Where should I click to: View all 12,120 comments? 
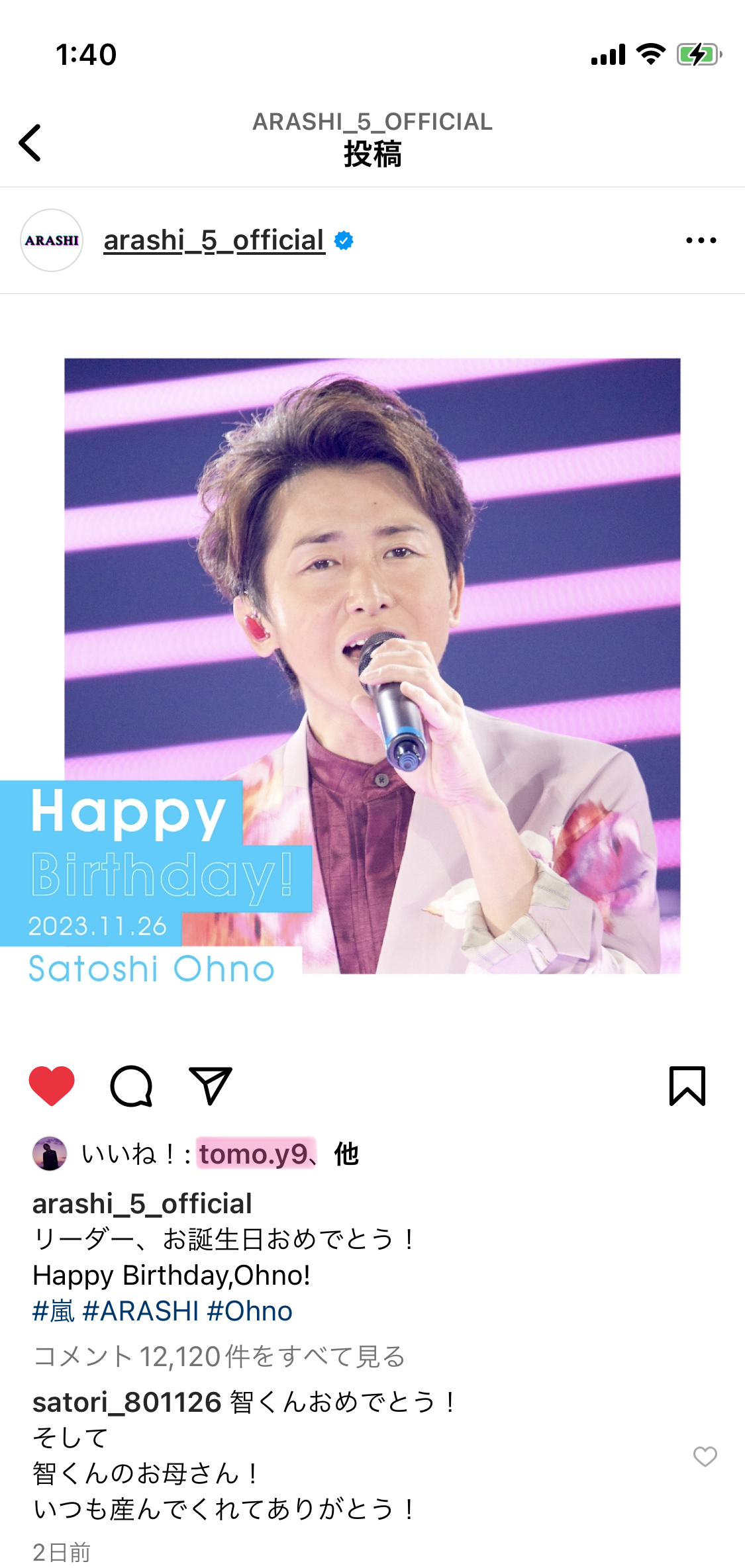tap(219, 1356)
